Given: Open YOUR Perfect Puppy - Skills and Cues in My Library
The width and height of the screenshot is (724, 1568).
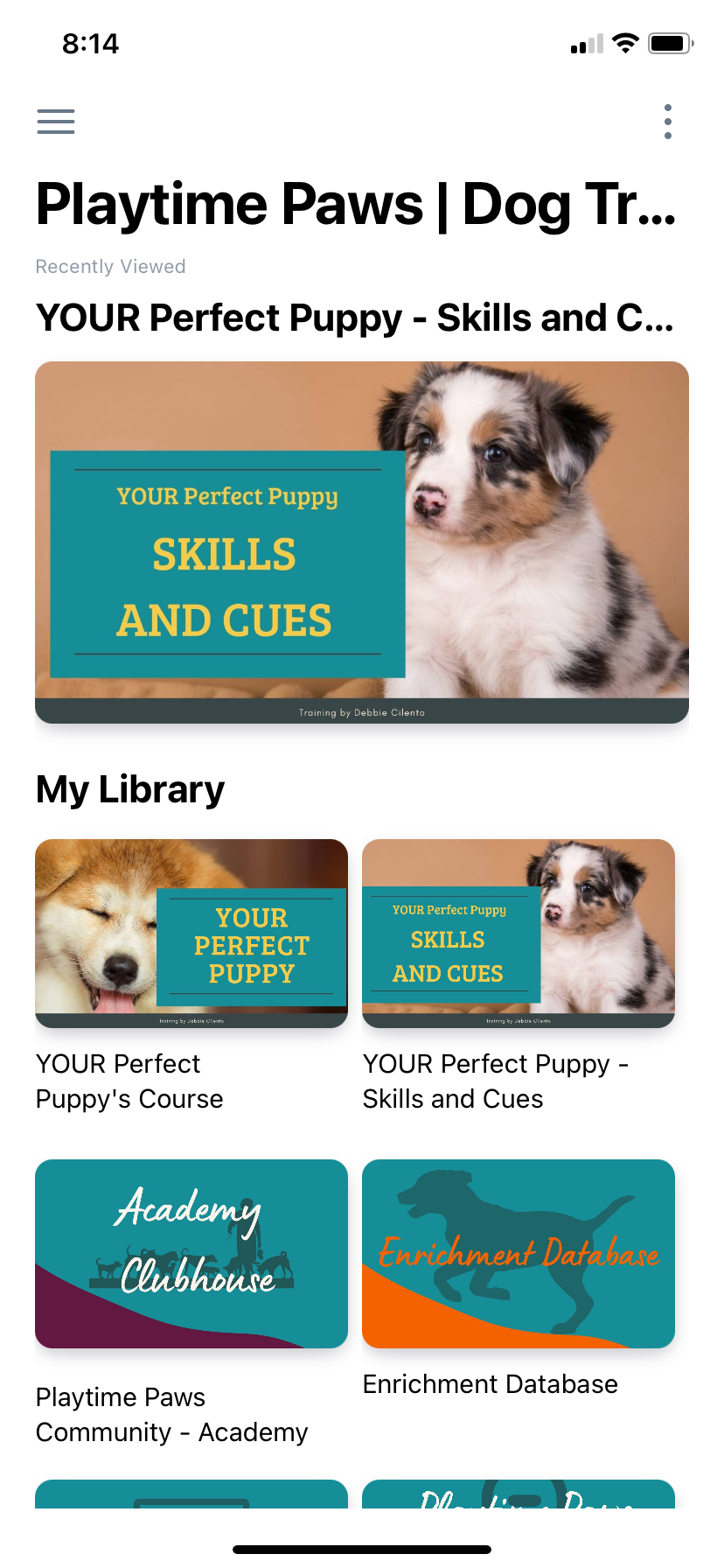Looking at the screenshot, I should (x=519, y=933).
